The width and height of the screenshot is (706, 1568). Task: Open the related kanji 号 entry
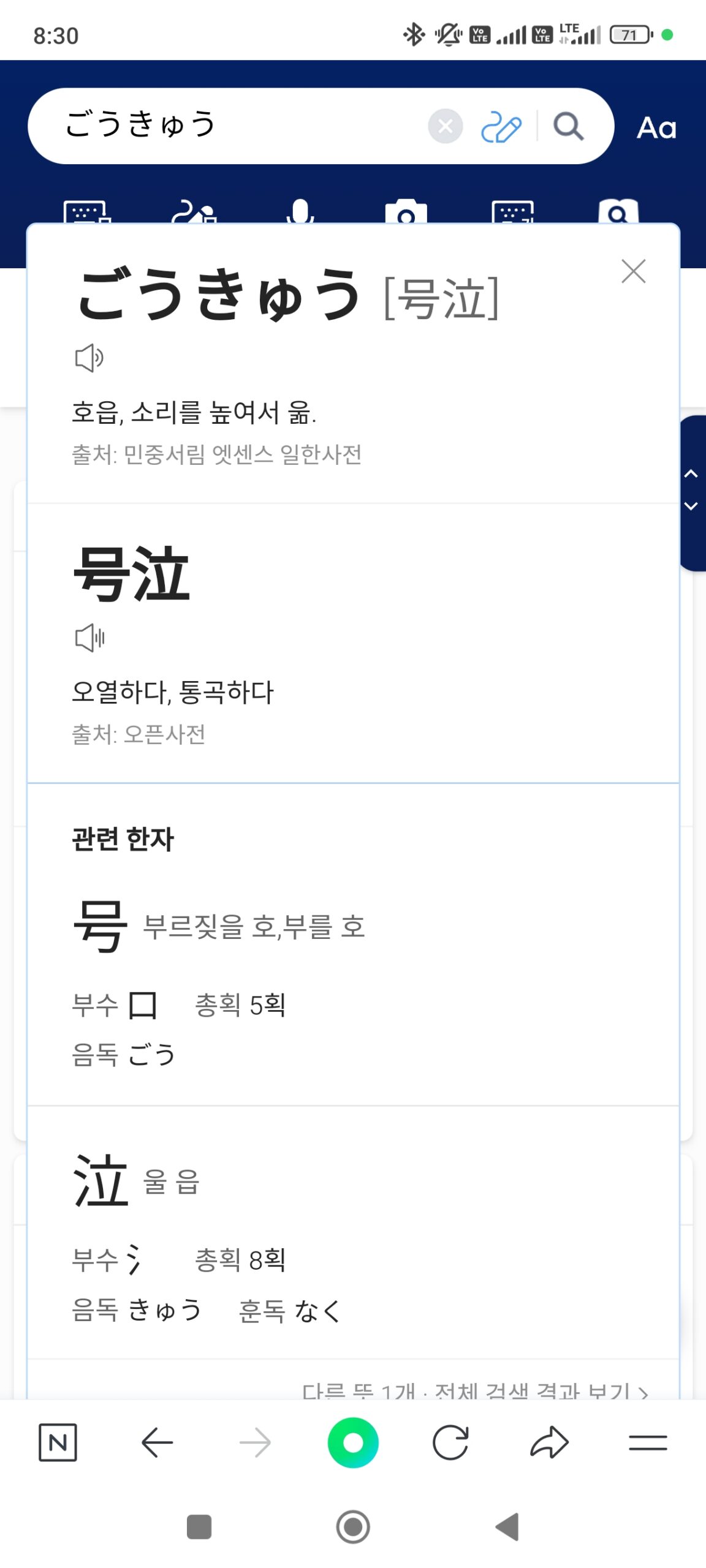101,926
